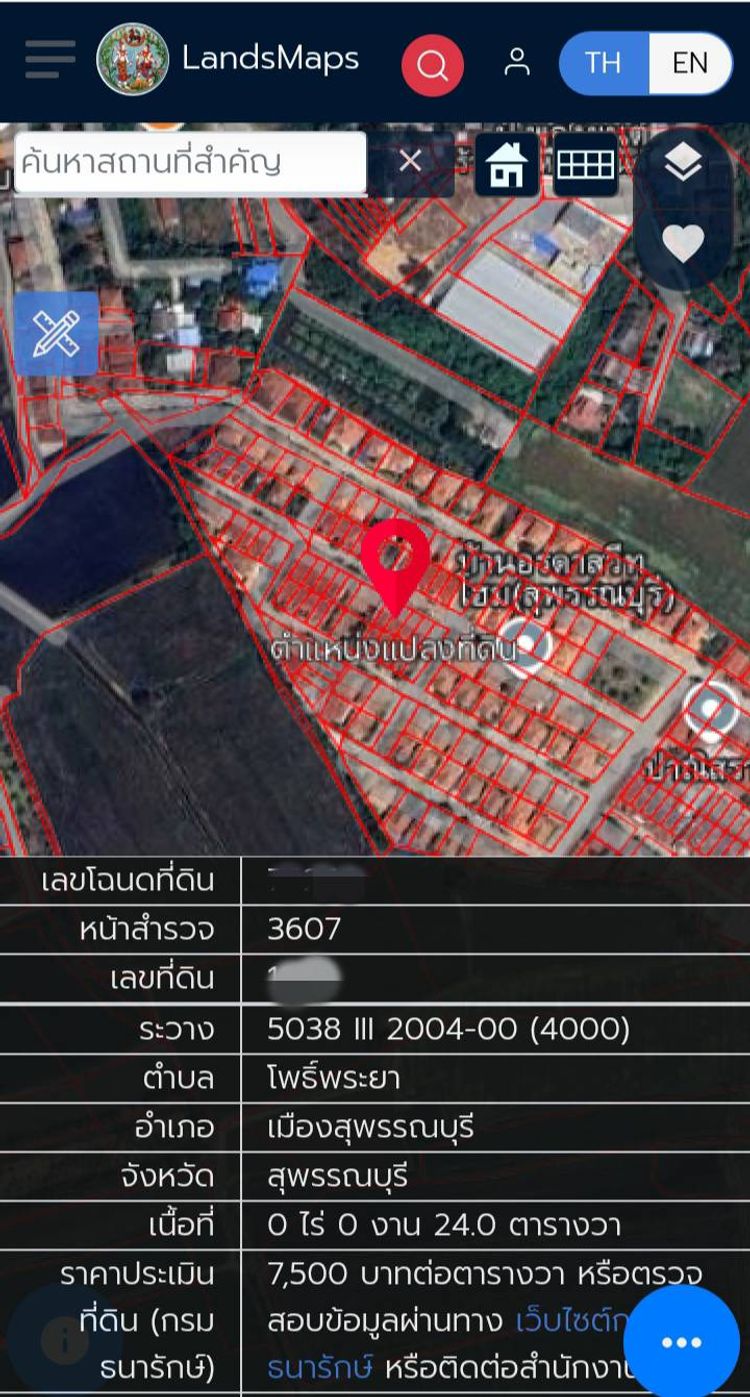Open the map layers selector
750x1397 pixels.
[x=683, y=163]
